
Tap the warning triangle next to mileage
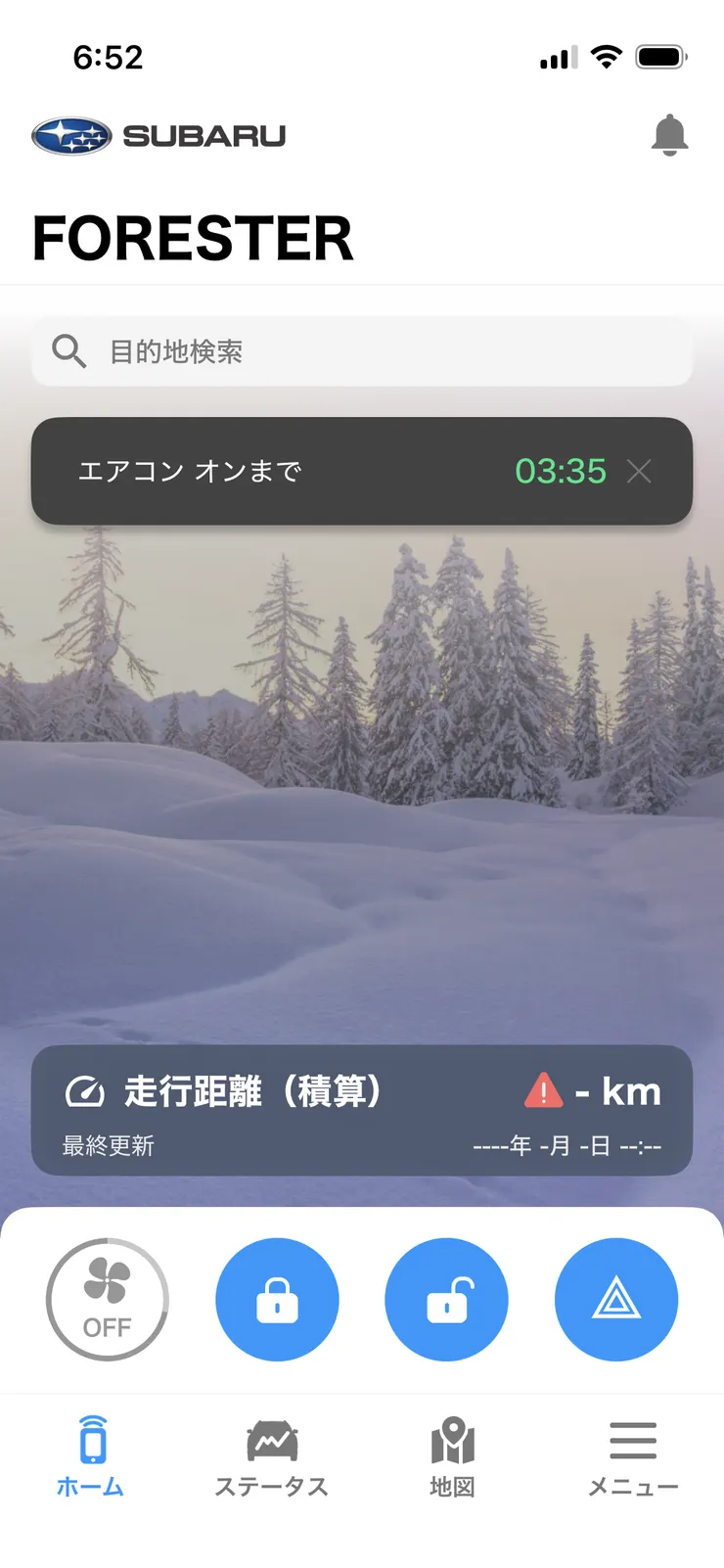click(x=544, y=1091)
